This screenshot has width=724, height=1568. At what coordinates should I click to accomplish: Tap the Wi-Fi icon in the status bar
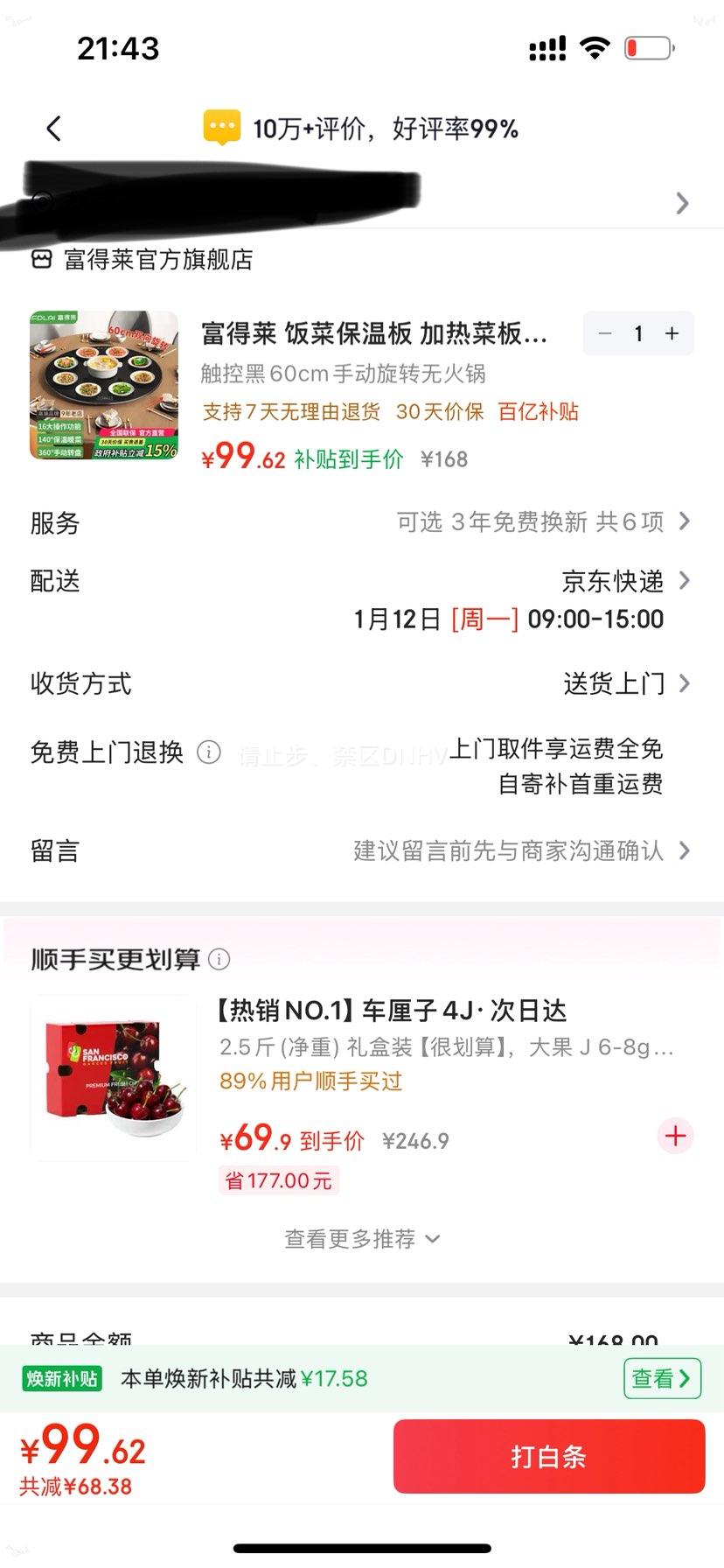[594, 49]
